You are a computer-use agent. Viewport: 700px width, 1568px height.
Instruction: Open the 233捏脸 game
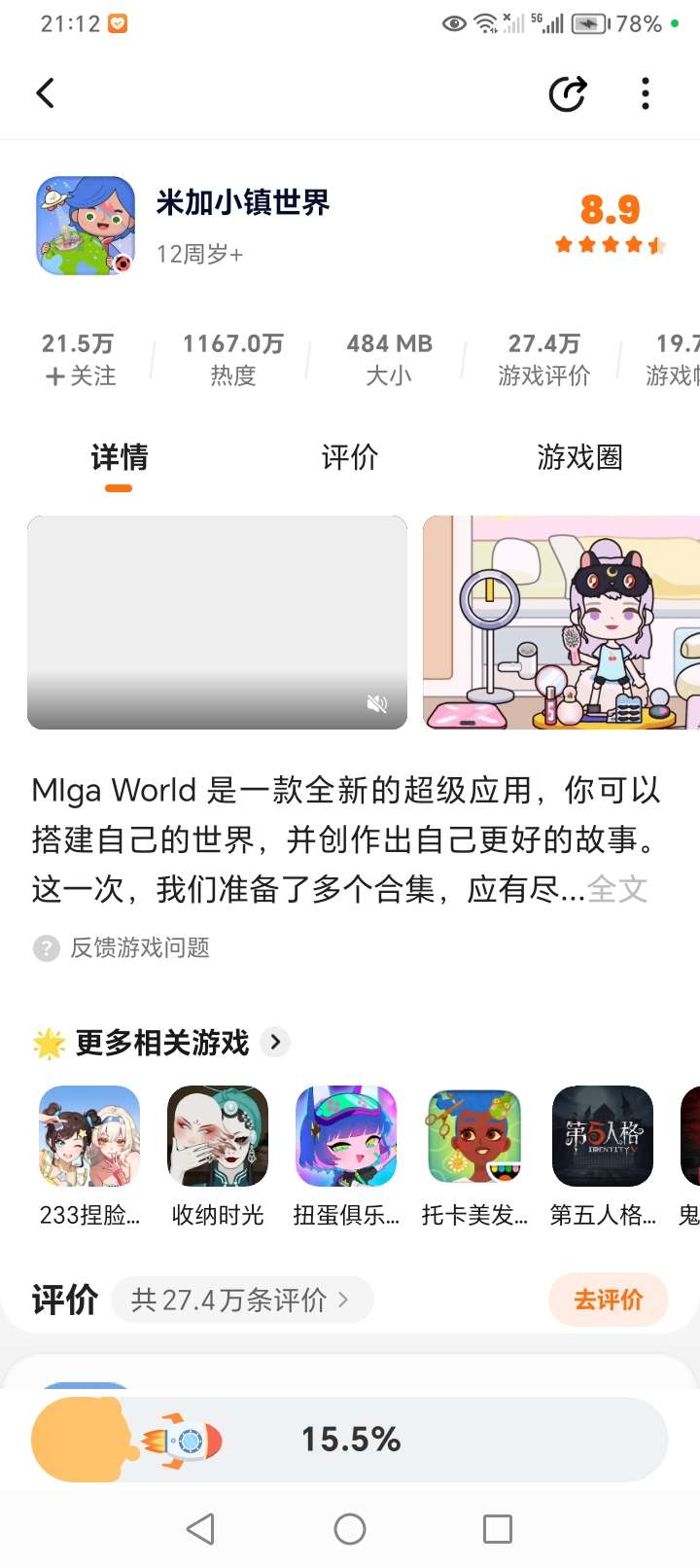coord(89,1136)
